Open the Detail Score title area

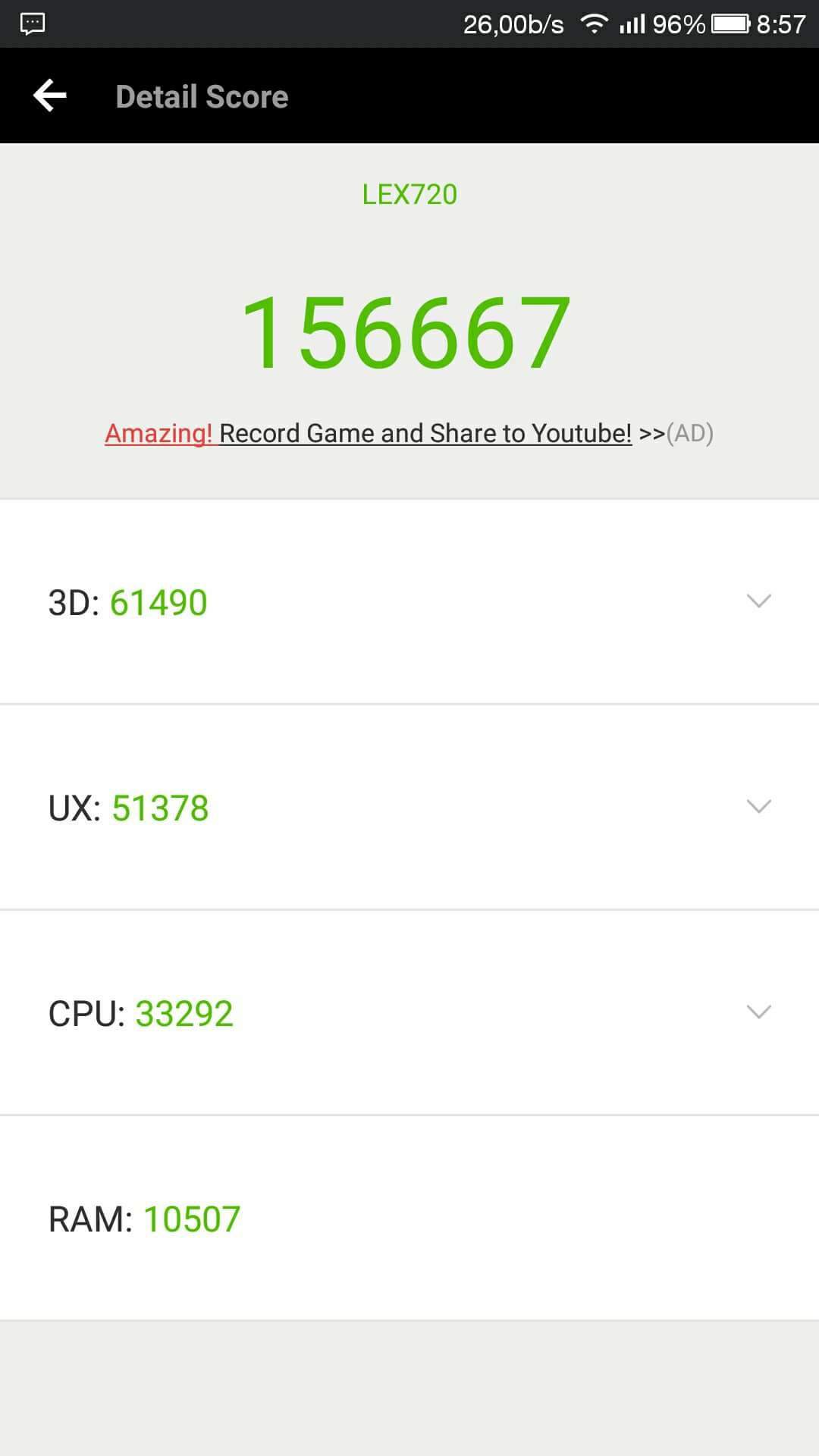coord(202,96)
